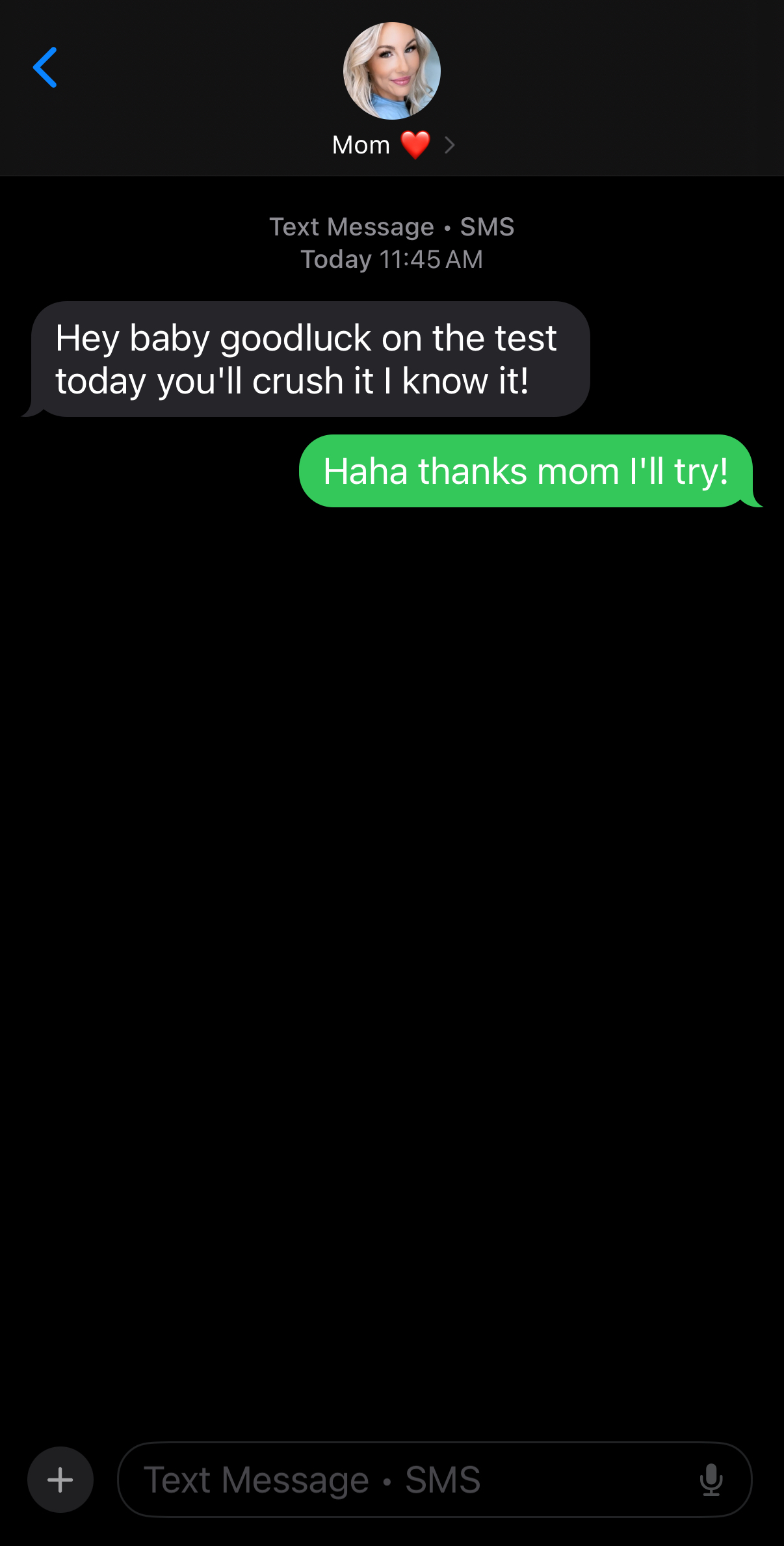
Task: Start dictation with the microphone icon
Action: tap(711, 1480)
